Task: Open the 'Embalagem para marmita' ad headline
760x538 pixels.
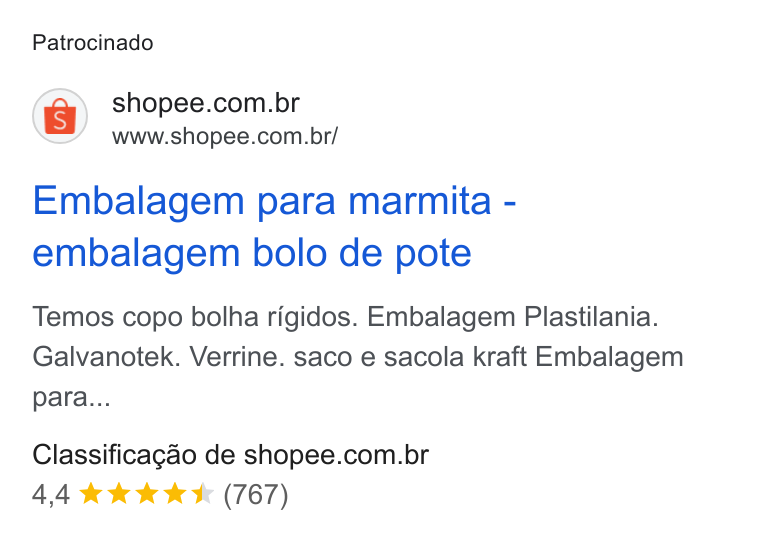Action: point(274,227)
